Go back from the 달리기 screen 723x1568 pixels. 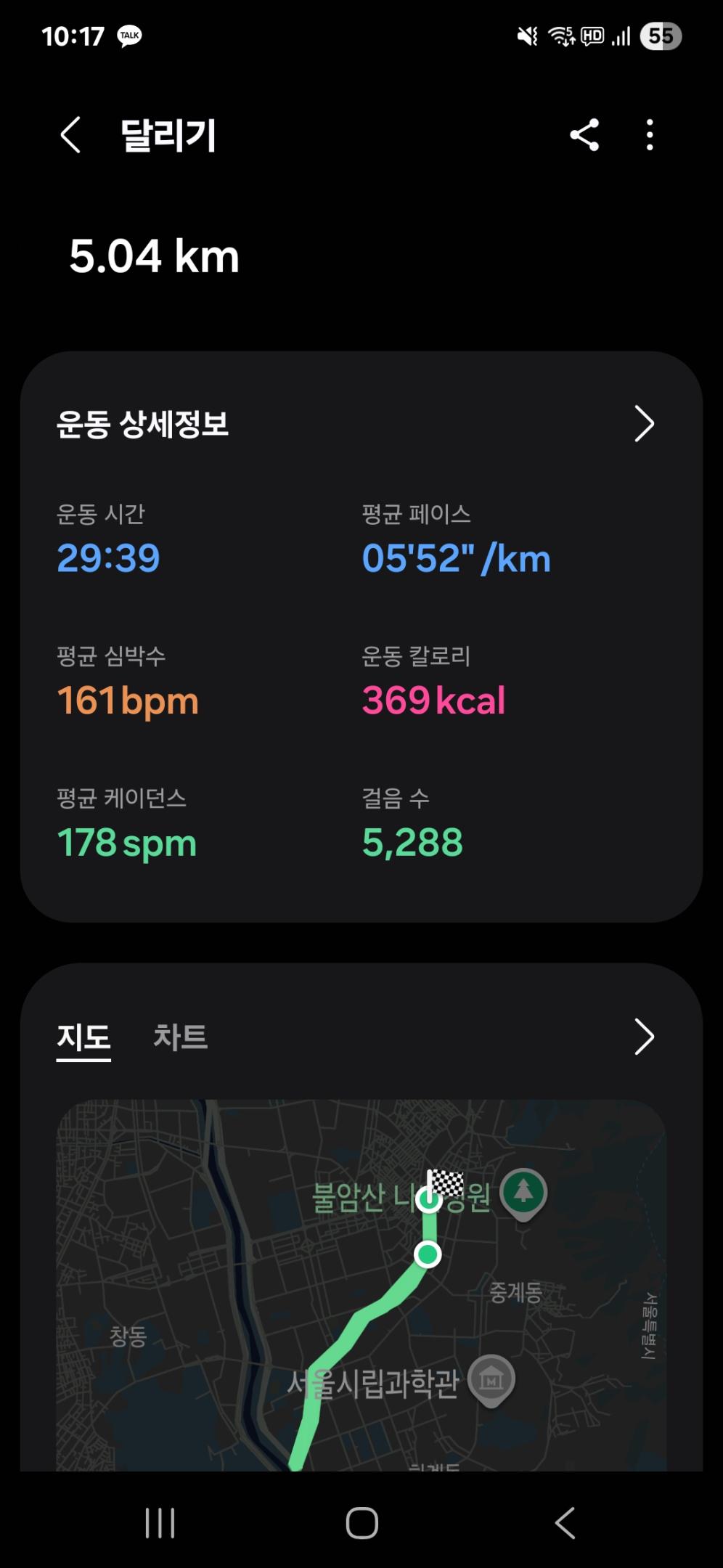[x=70, y=135]
